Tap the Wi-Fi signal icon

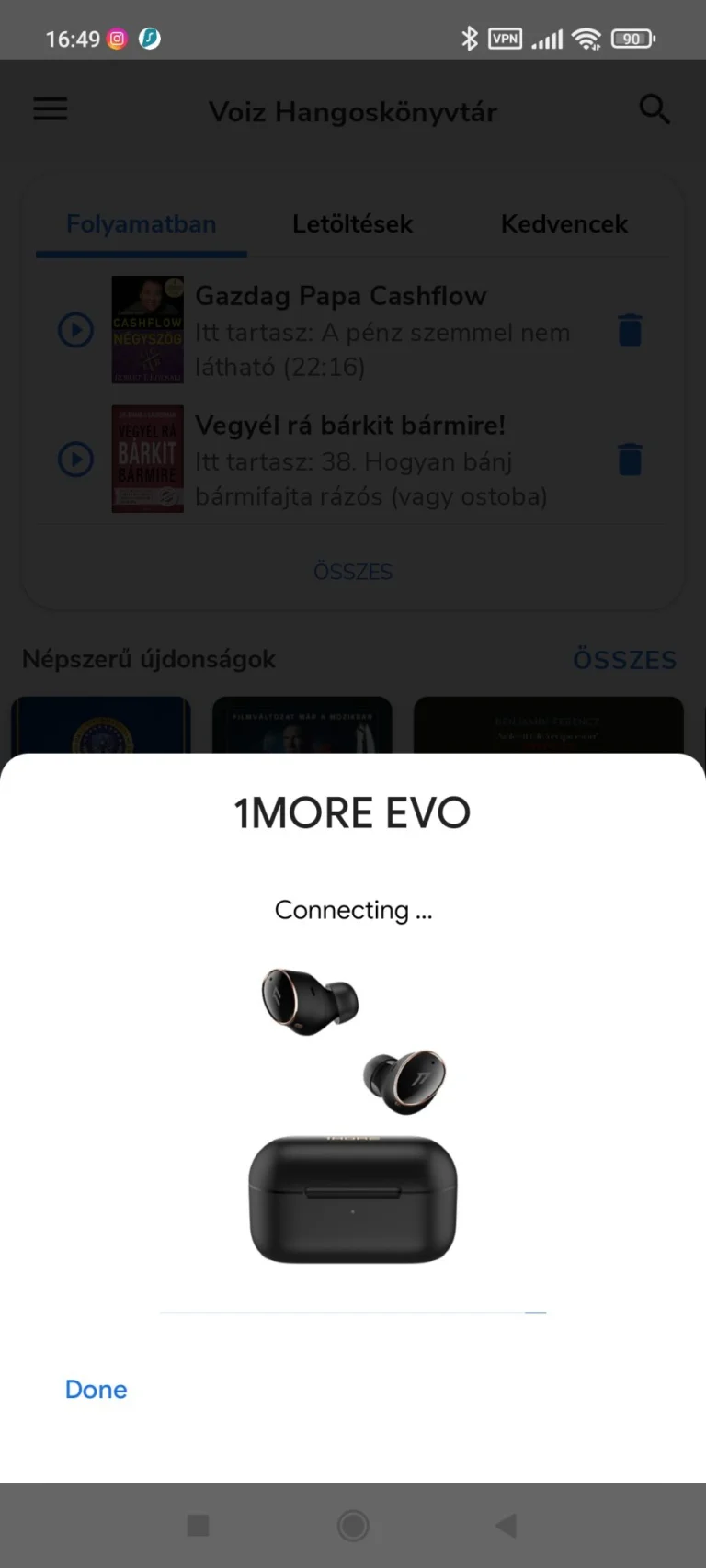586,39
